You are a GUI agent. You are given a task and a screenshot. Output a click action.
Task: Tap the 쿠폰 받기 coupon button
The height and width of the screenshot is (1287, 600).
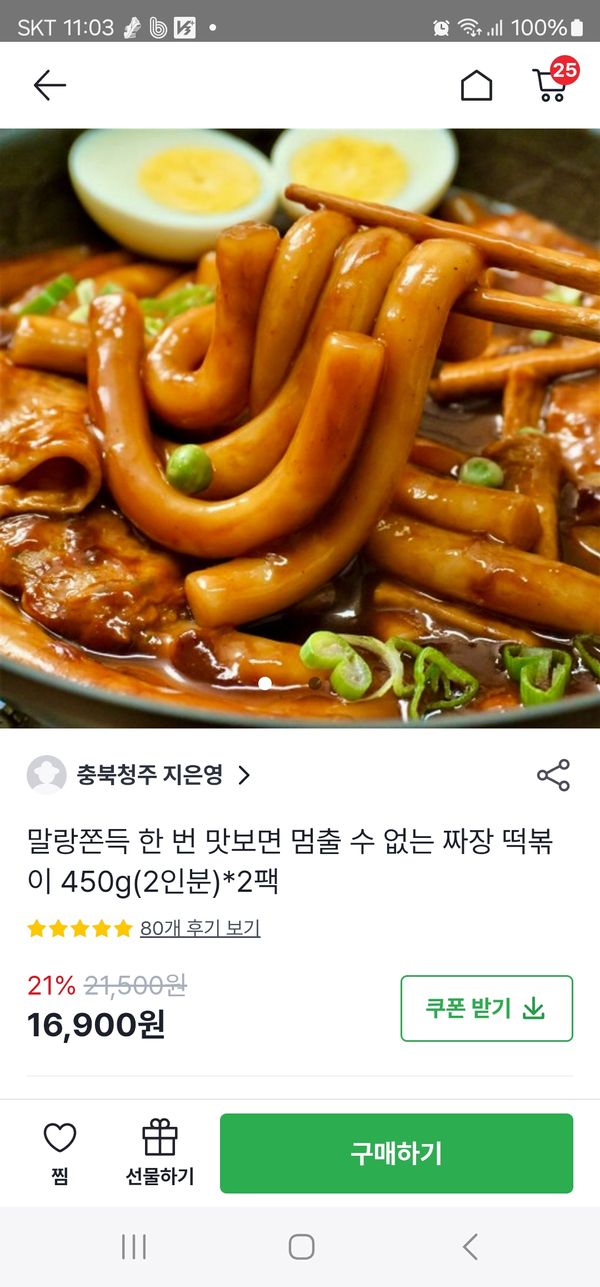pyautogui.click(x=486, y=1008)
